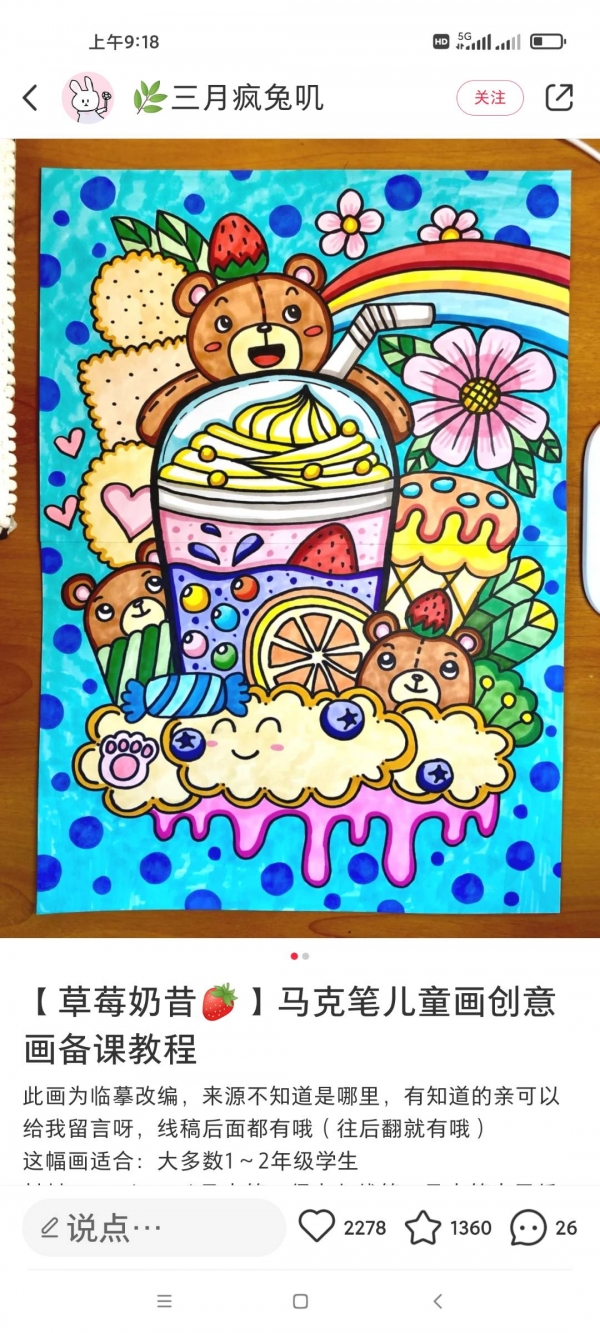Viewport: 600px width, 1333px height.
Task: Follow the author with 关注 button
Action: point(489,98)
